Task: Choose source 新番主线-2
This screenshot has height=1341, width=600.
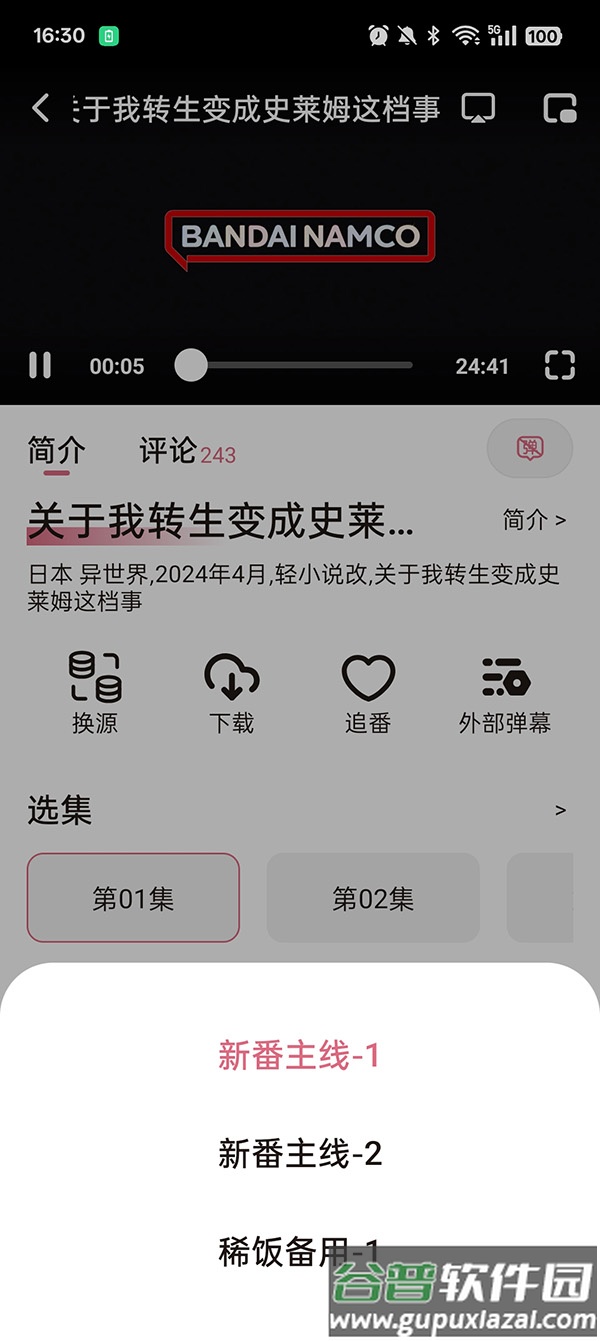Action: 299,1154
